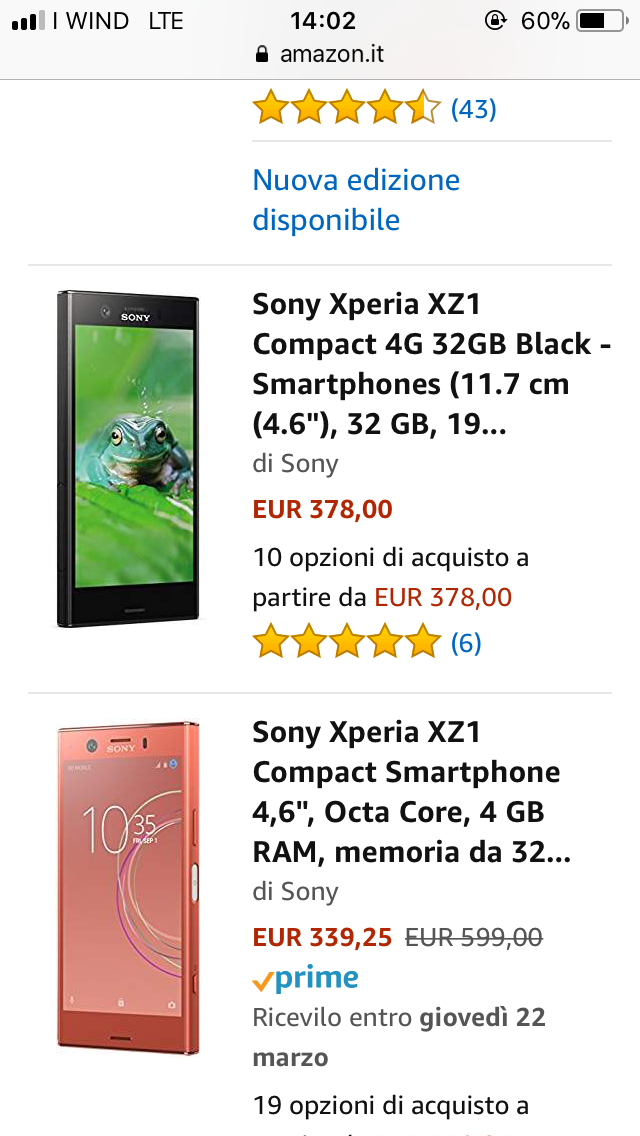Tap the amazon.it address bar
Viewport: 640px width, 1136px height.
(320, 54)
